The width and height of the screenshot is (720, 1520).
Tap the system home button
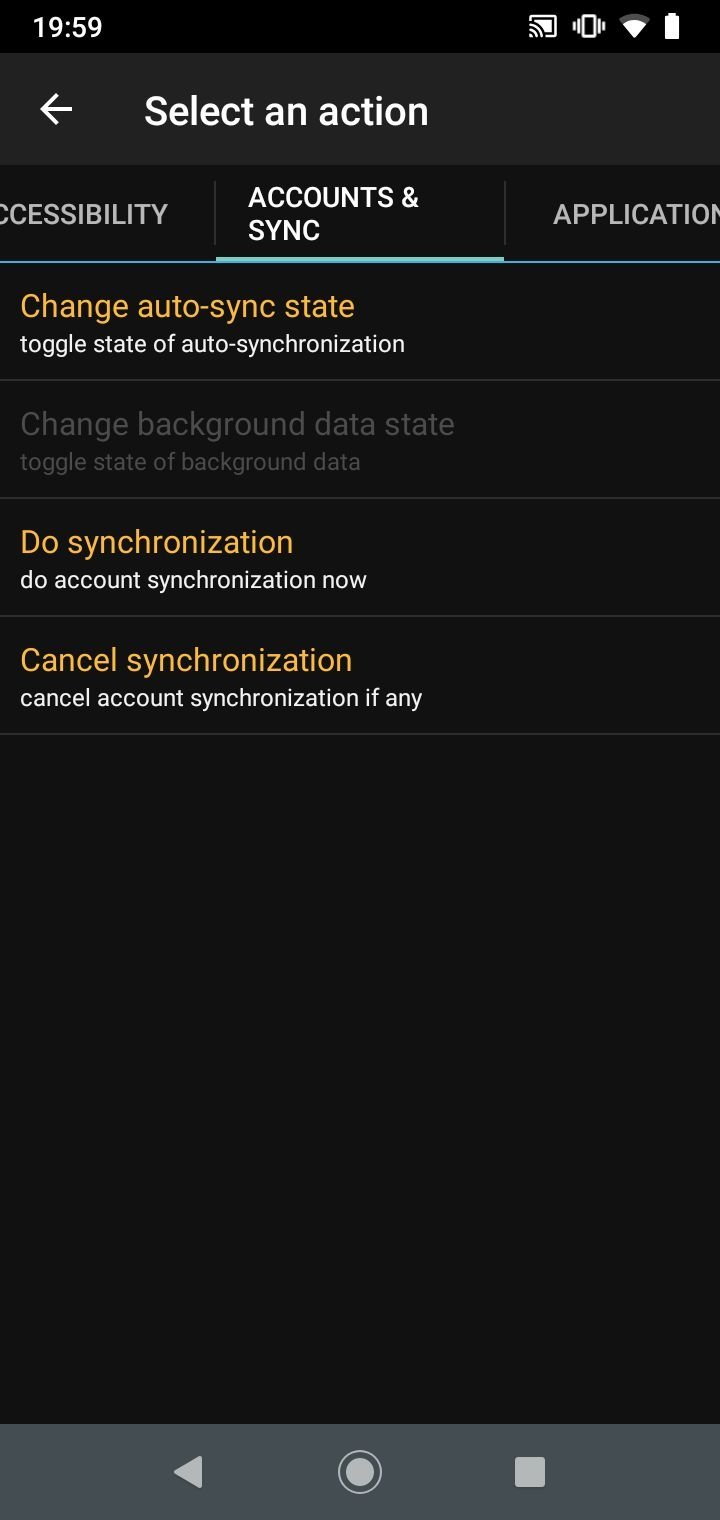(360, 1472)
